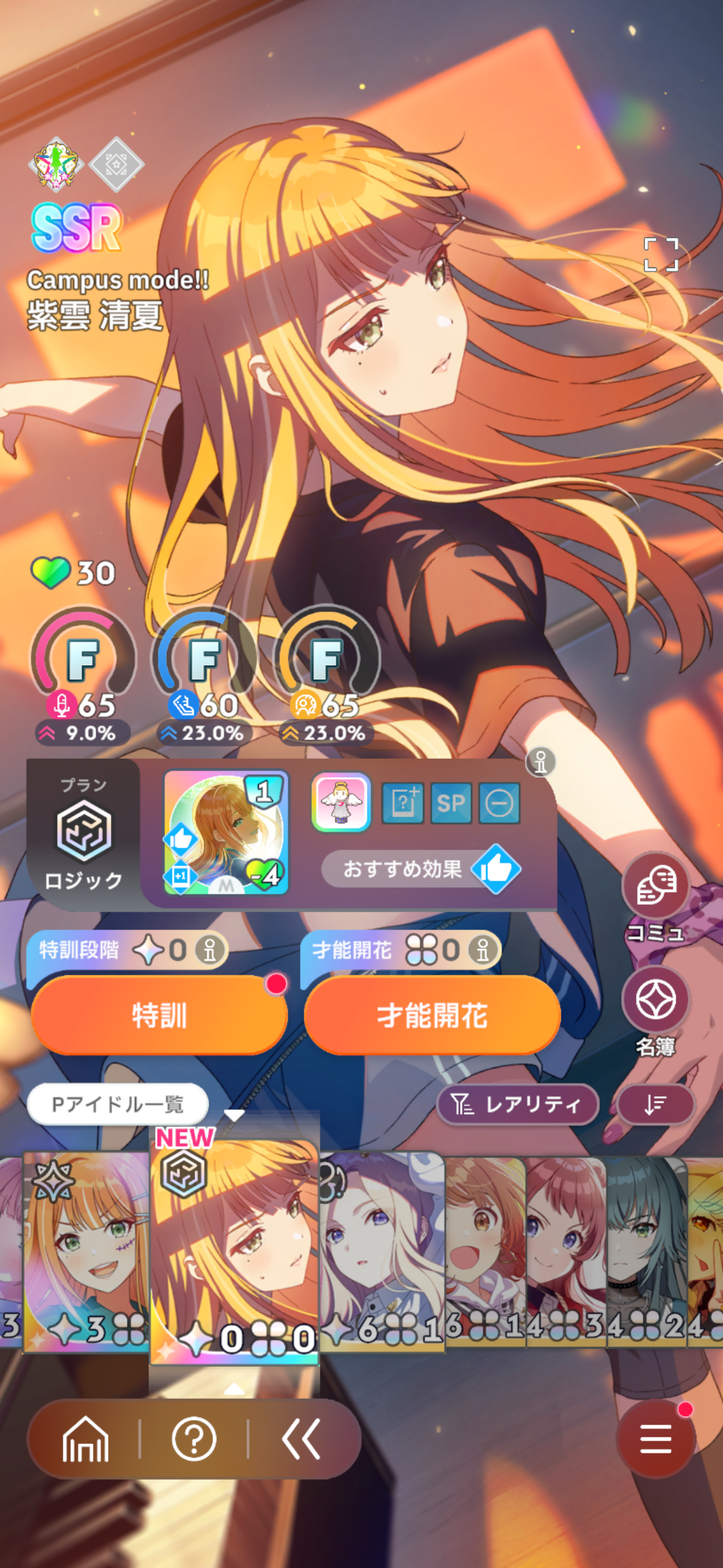Show info for 特訓段階
This screenshot has height=1568, width=723.
[210, 950]
